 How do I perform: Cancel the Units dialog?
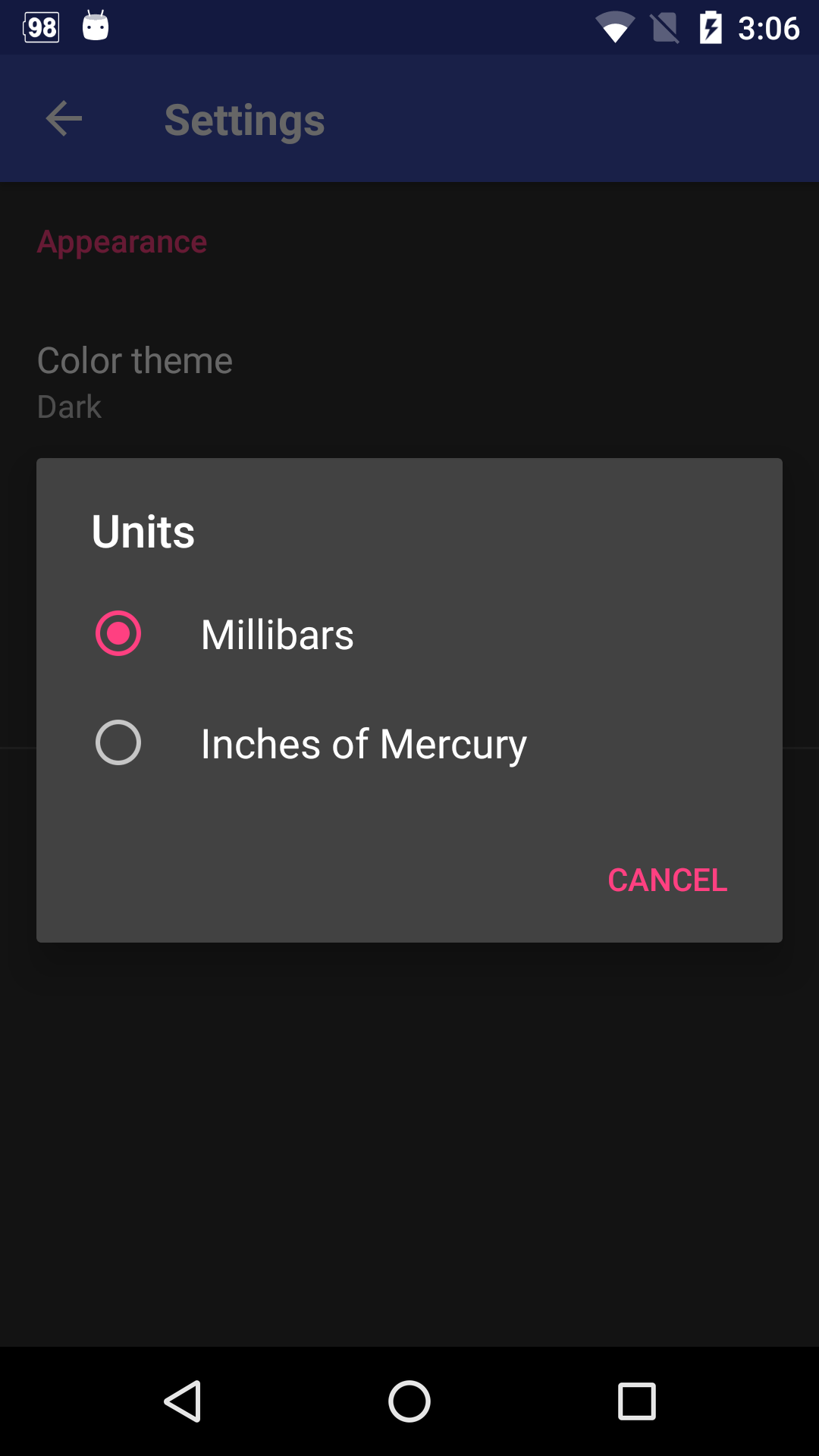pyautogui.click(x=667, y=880)
